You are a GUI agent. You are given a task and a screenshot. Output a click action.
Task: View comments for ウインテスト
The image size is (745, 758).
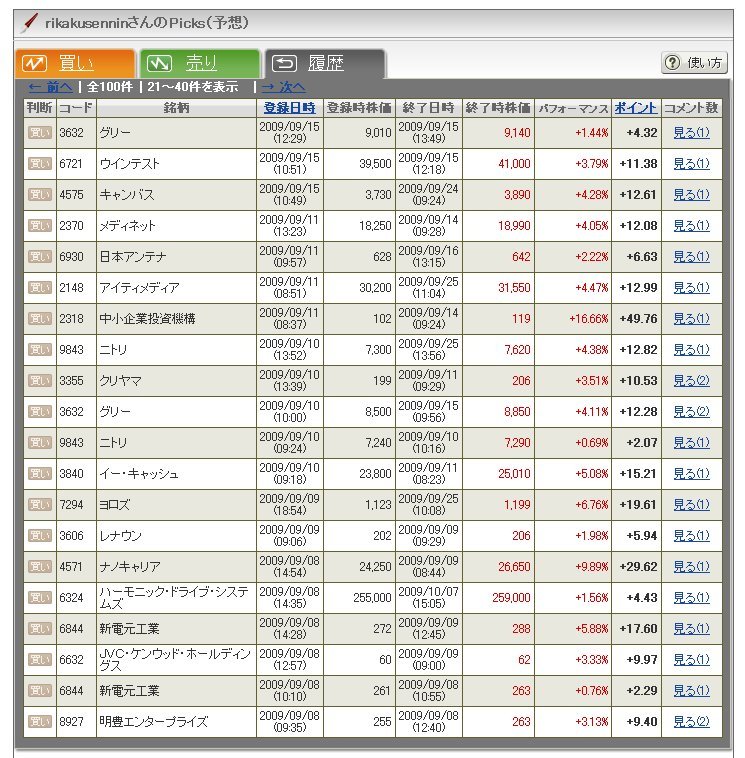pos(691,164)
